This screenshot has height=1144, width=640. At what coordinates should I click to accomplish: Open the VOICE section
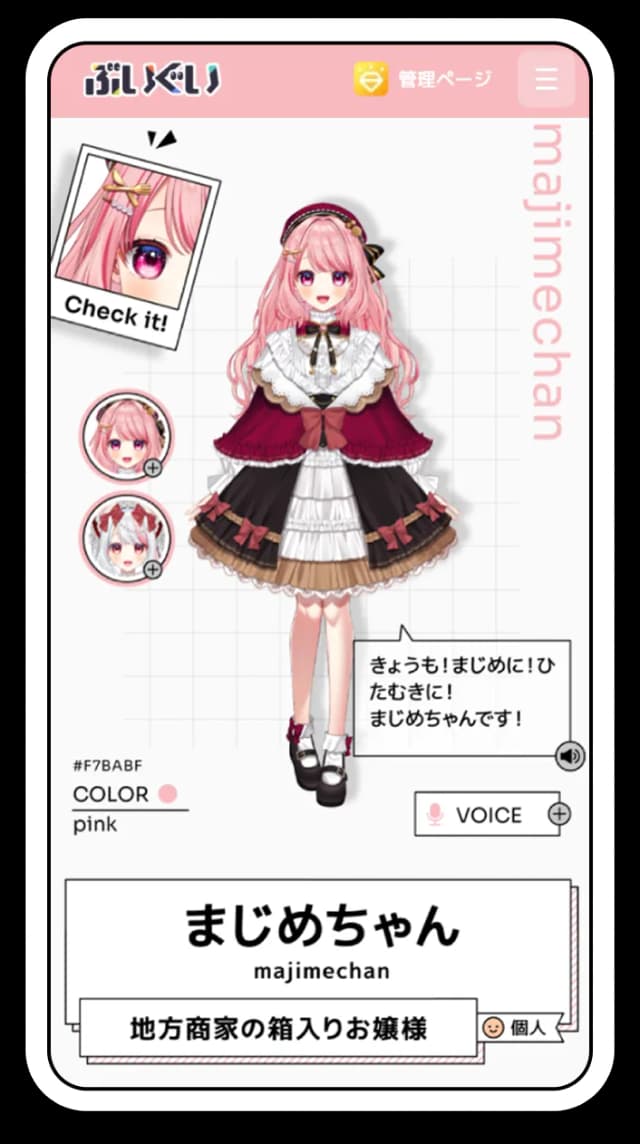tap(488, 814)
